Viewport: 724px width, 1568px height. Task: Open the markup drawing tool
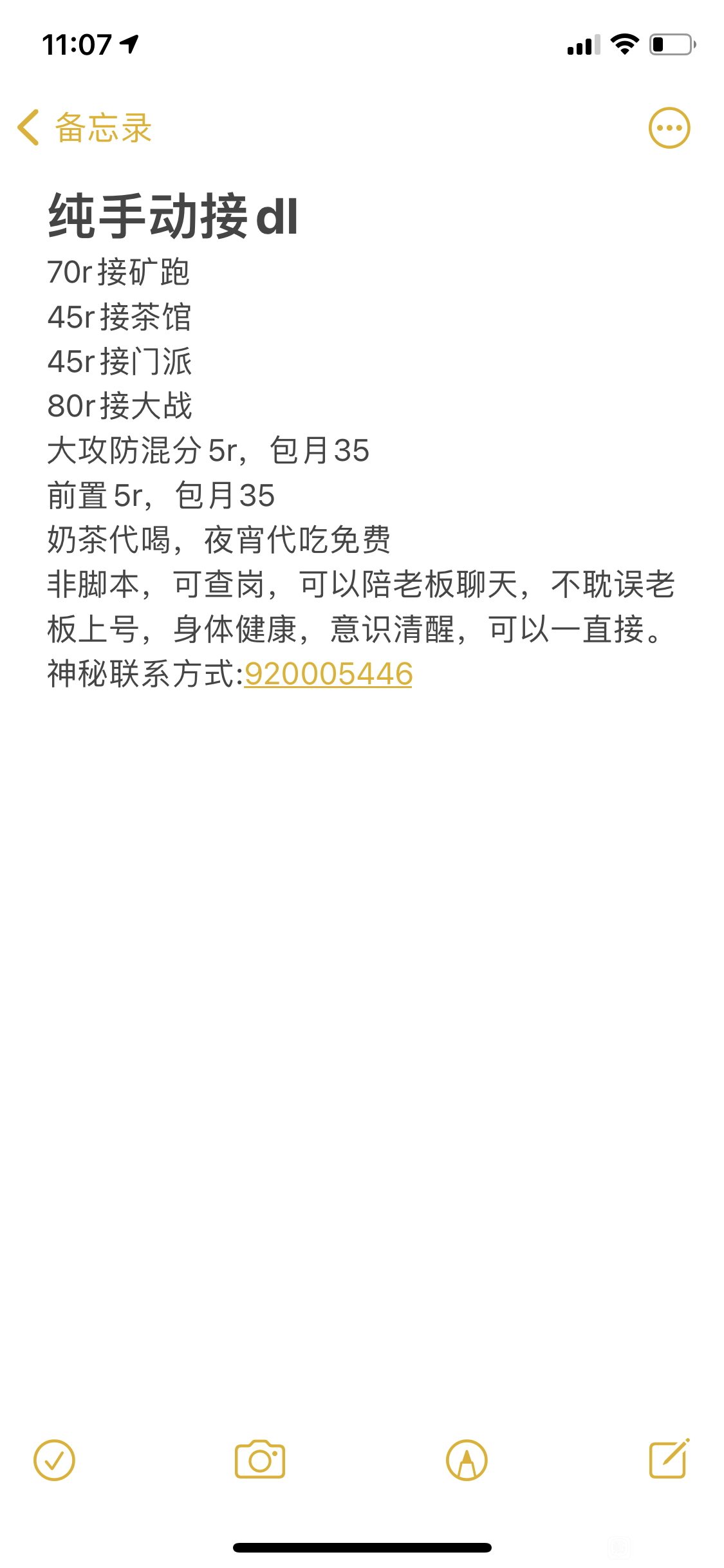click(467, 1460)
